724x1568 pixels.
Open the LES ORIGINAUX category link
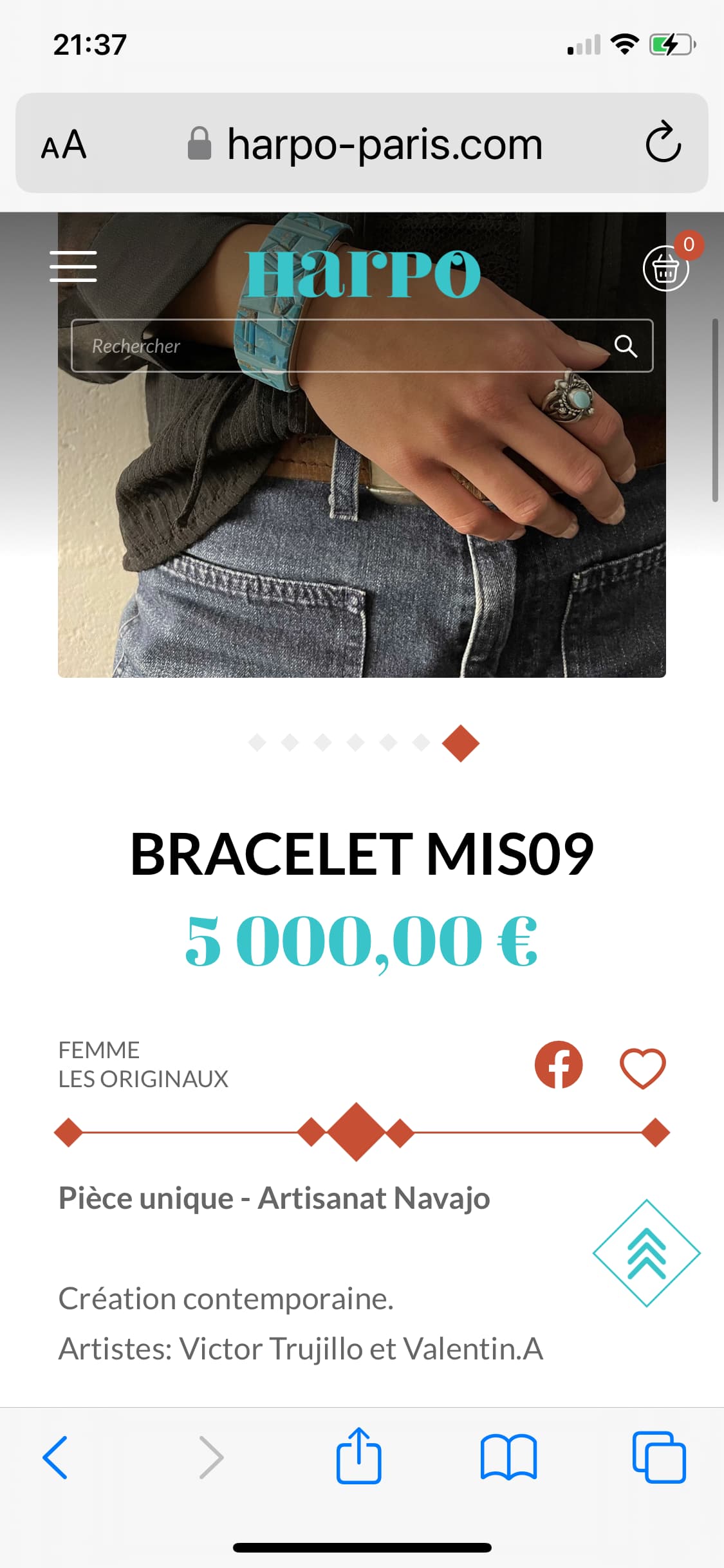[x=143, y=1079]
